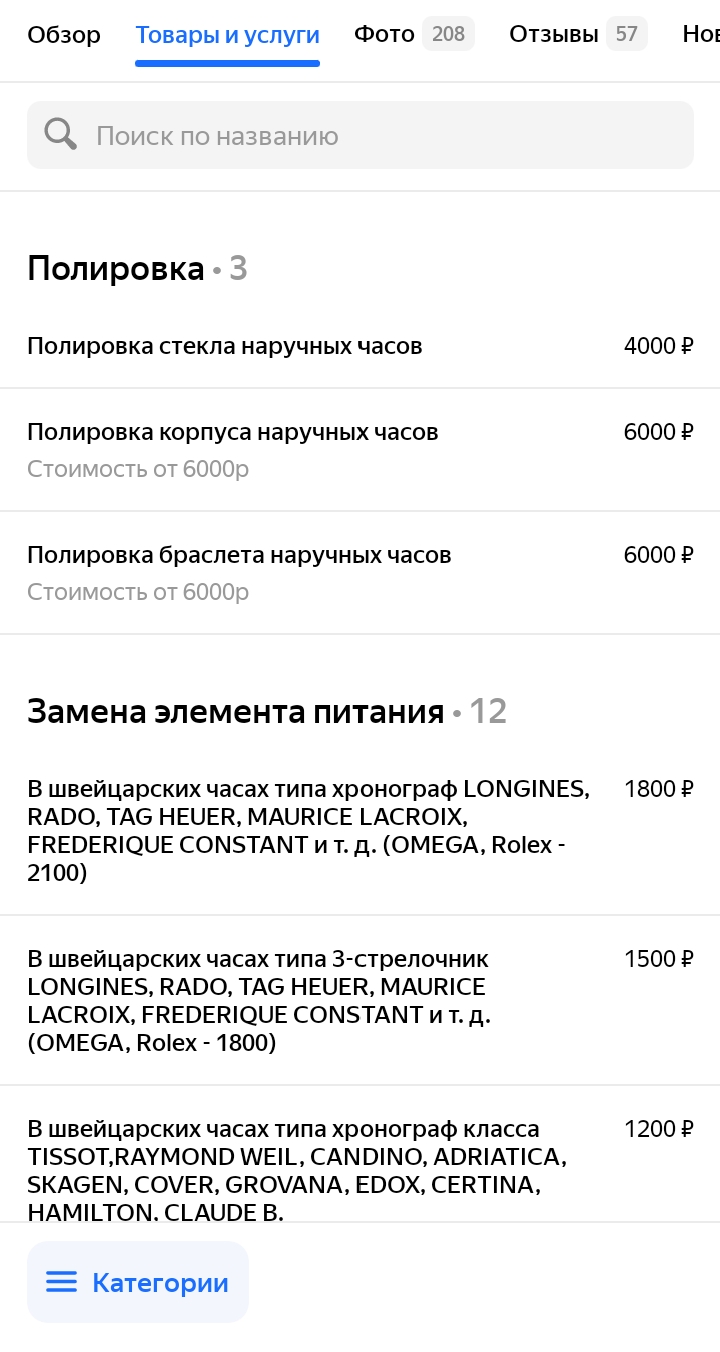Open Полировка браслета наручных часов service
The image size is (720, 1352).
(x=360, y=572)
